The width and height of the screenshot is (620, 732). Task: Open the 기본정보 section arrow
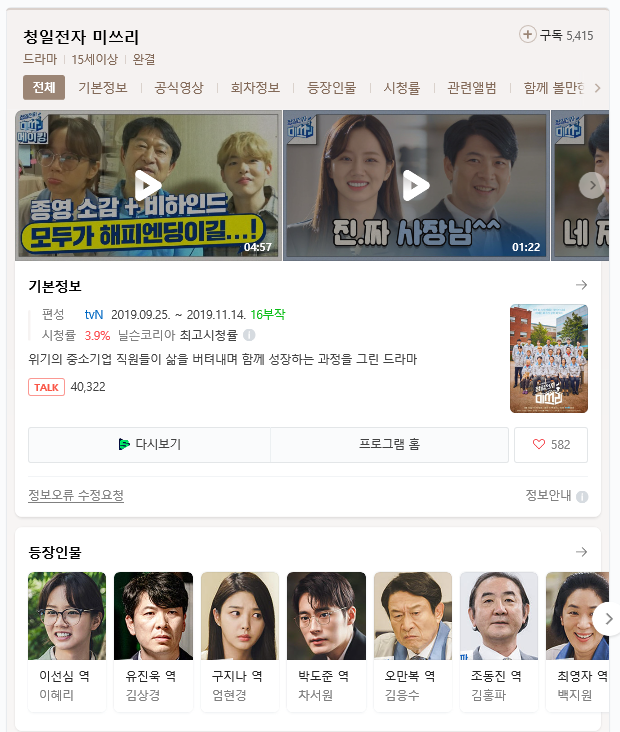click(581, 286)
